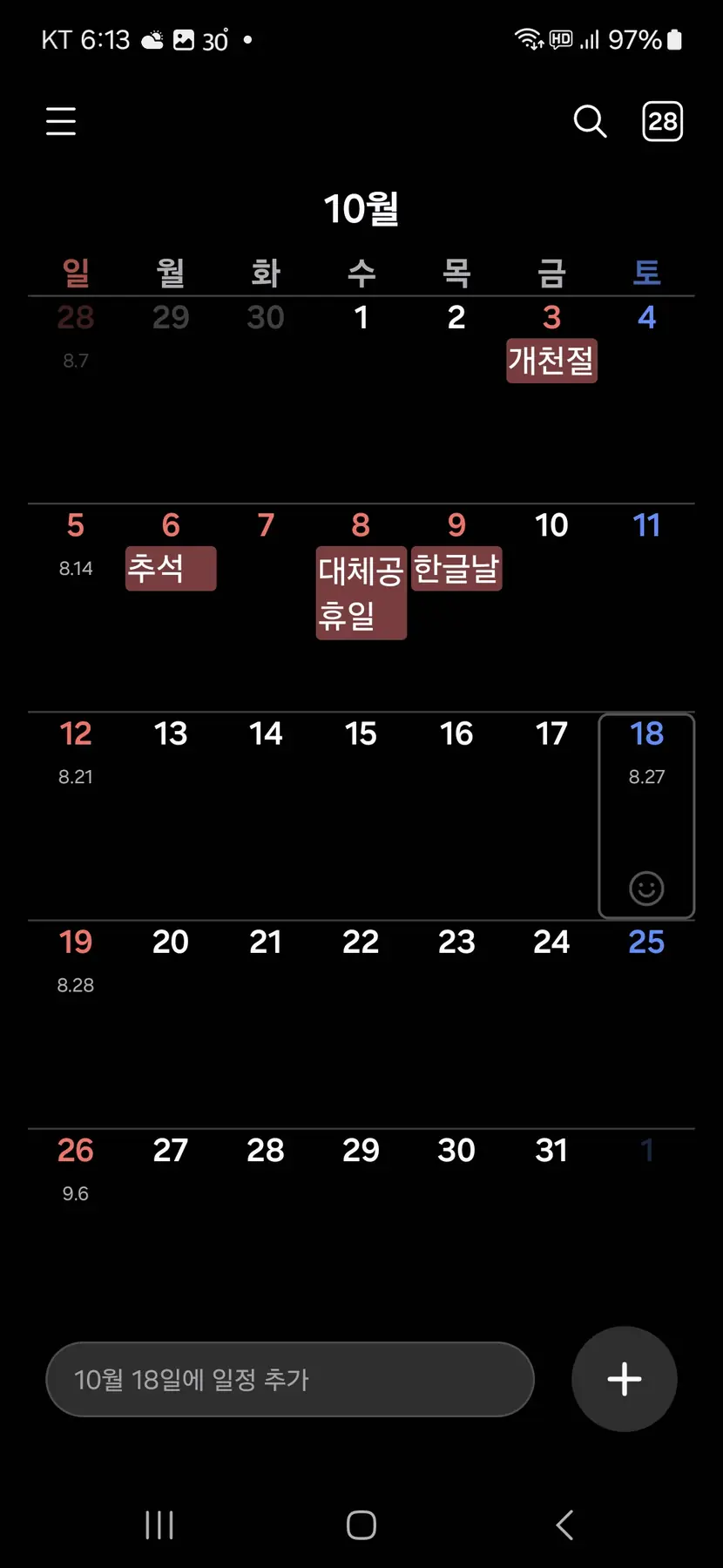This screenshot has width=723, height=1568.
Task: Create a new event with the plus button
Action: click(x=624, y=1379)
